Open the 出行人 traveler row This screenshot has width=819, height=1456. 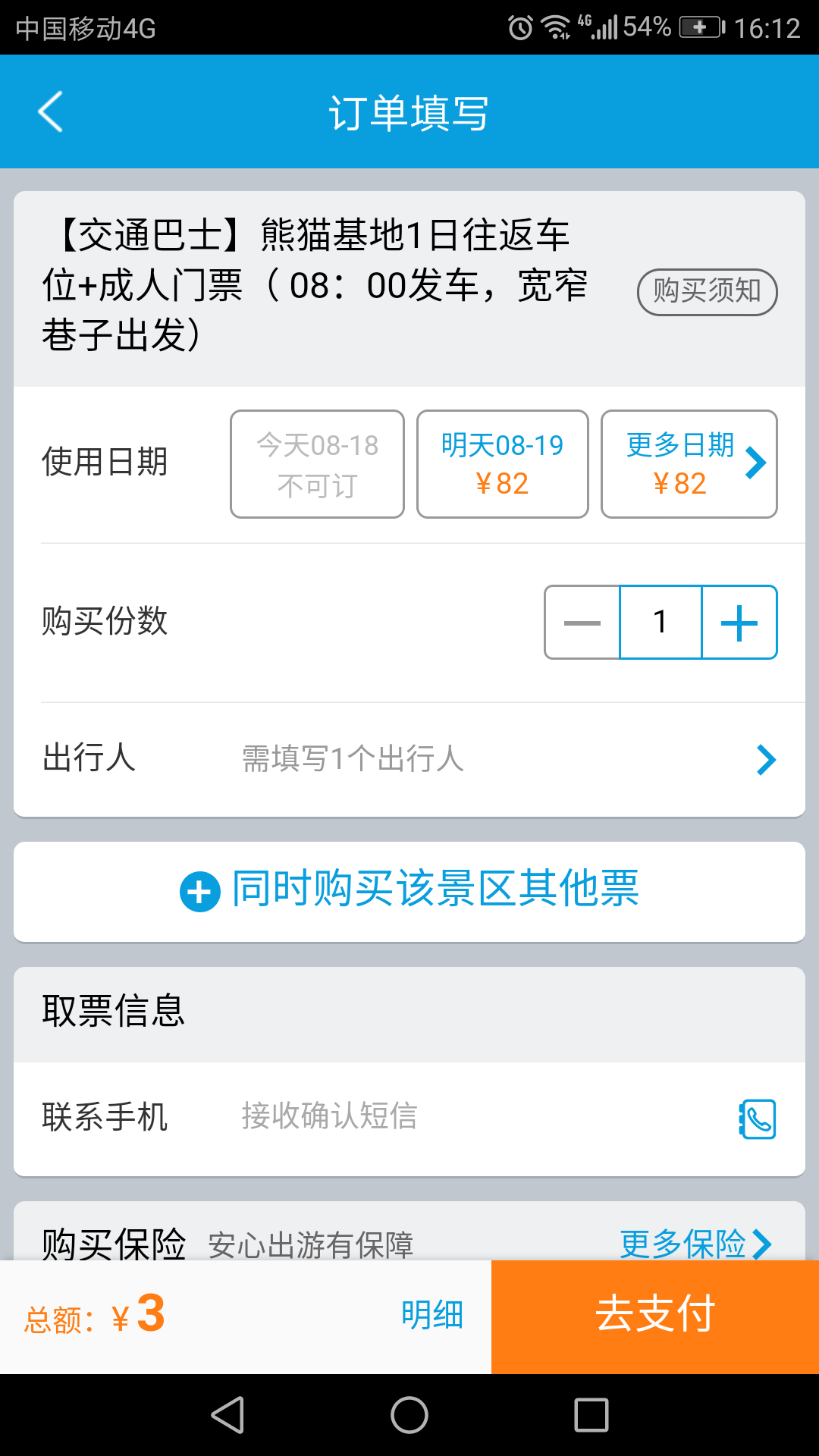tap(409, 759)
